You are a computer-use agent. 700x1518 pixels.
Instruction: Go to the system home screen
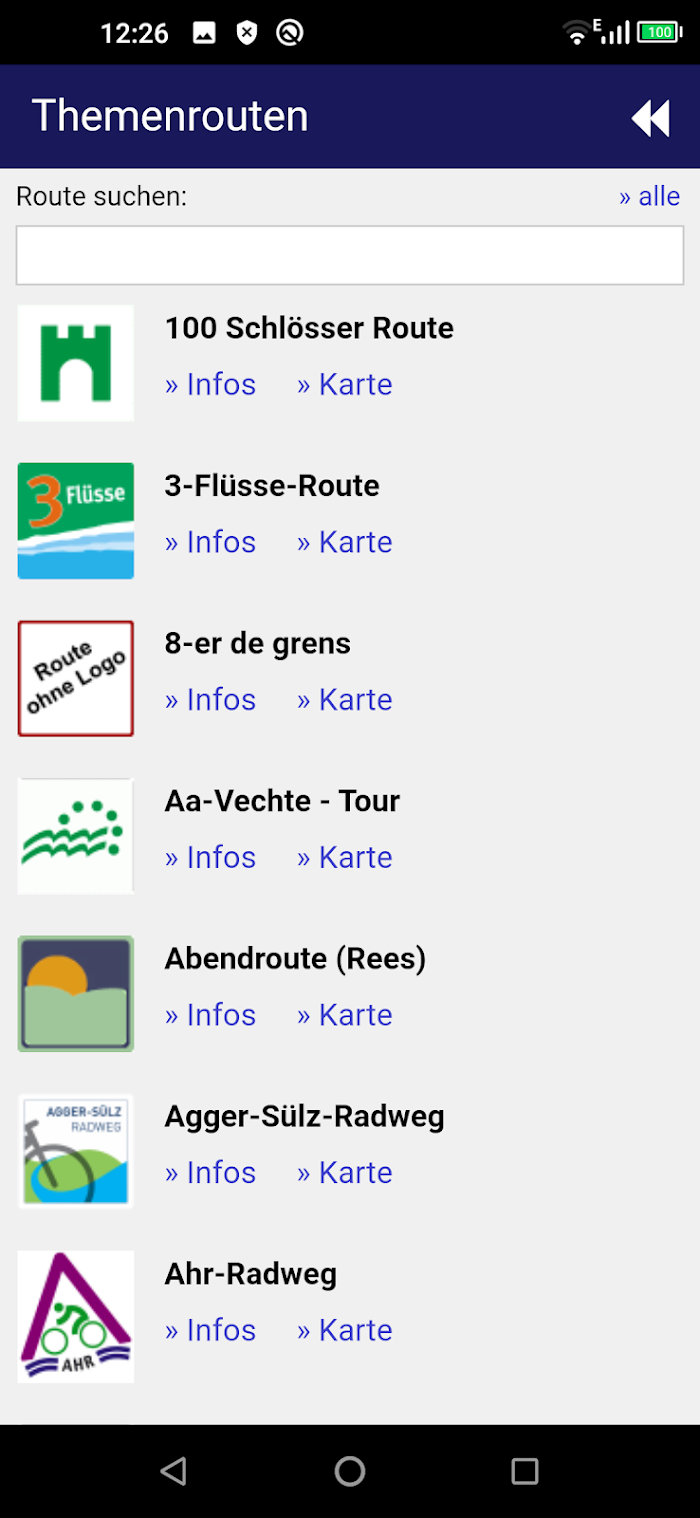click(x=350, y=1470)
